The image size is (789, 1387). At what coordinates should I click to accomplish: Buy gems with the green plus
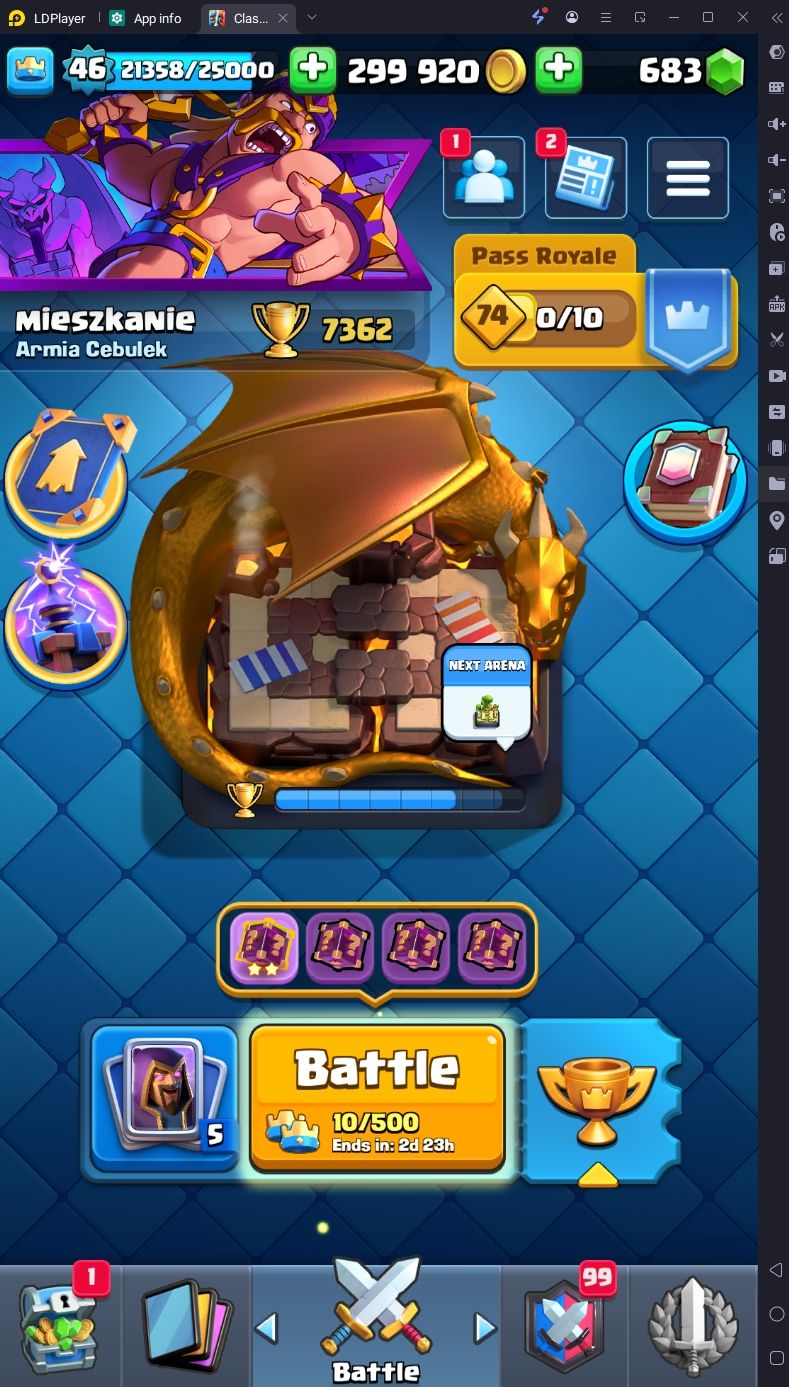pos(559,70)
